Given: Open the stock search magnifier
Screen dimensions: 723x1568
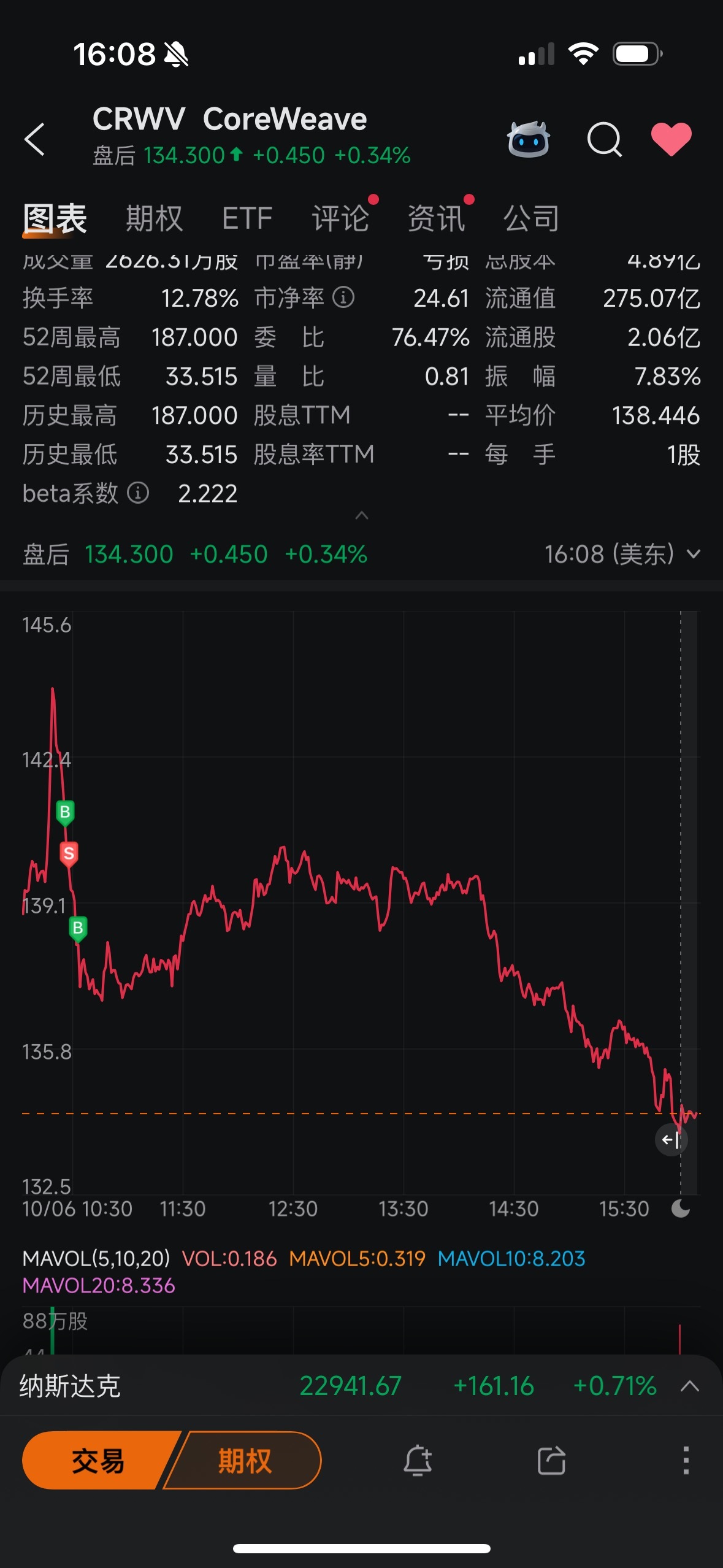Looking at the screenshot, I should 605,140.
